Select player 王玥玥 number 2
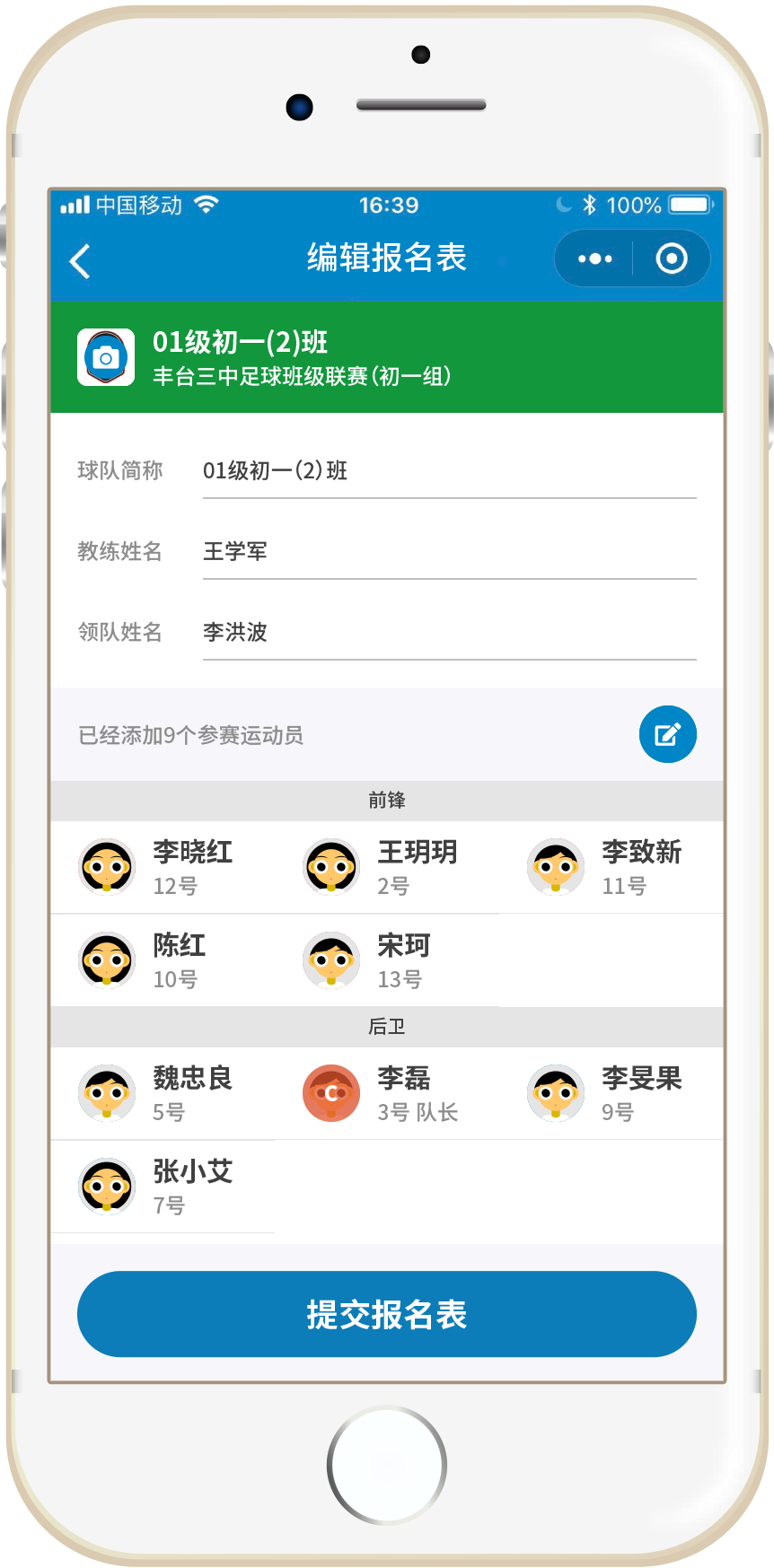Screen dimensions: 774x1568 tap(386, 867)
